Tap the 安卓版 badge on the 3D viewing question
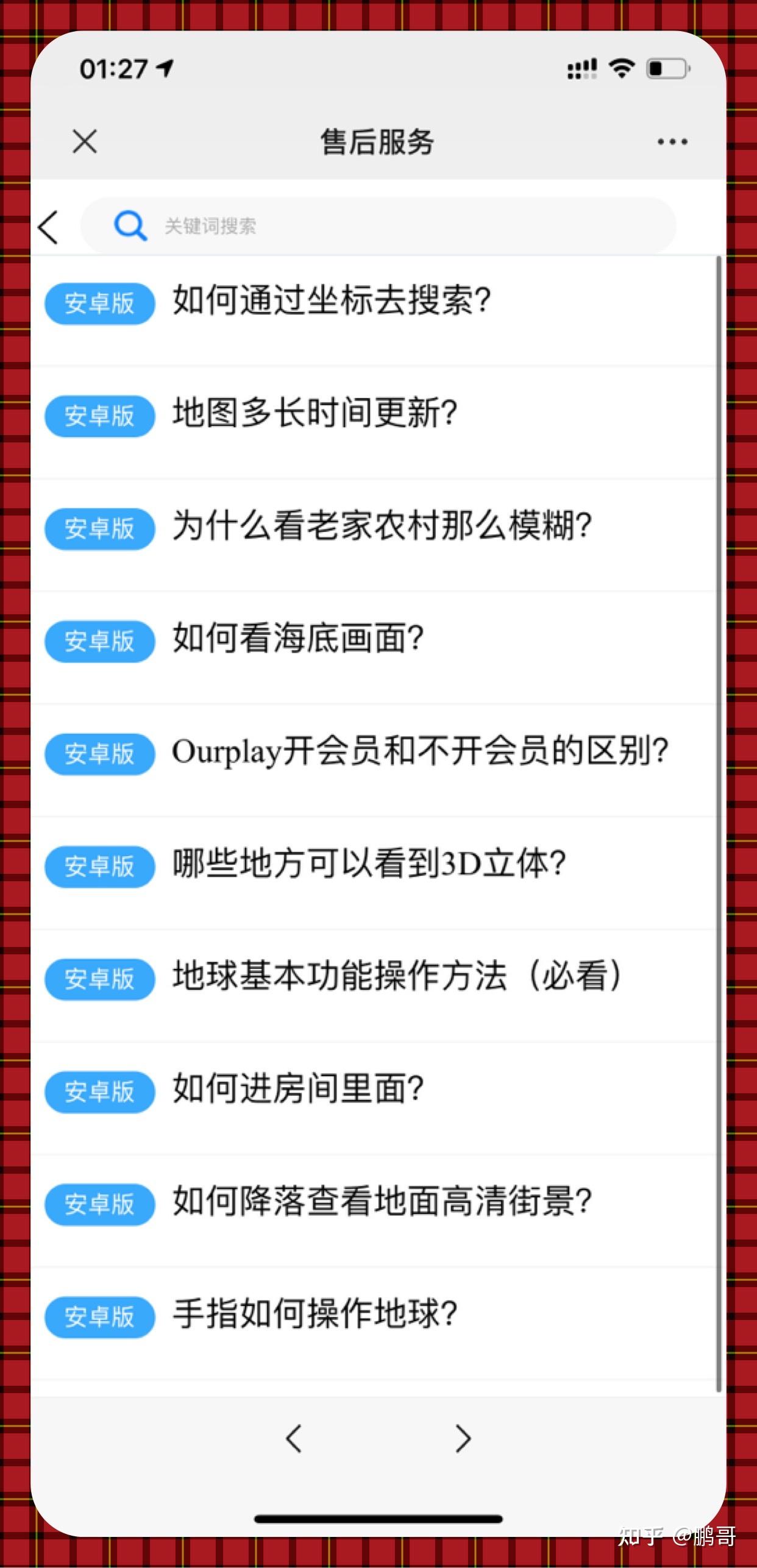 coord(99,867)
